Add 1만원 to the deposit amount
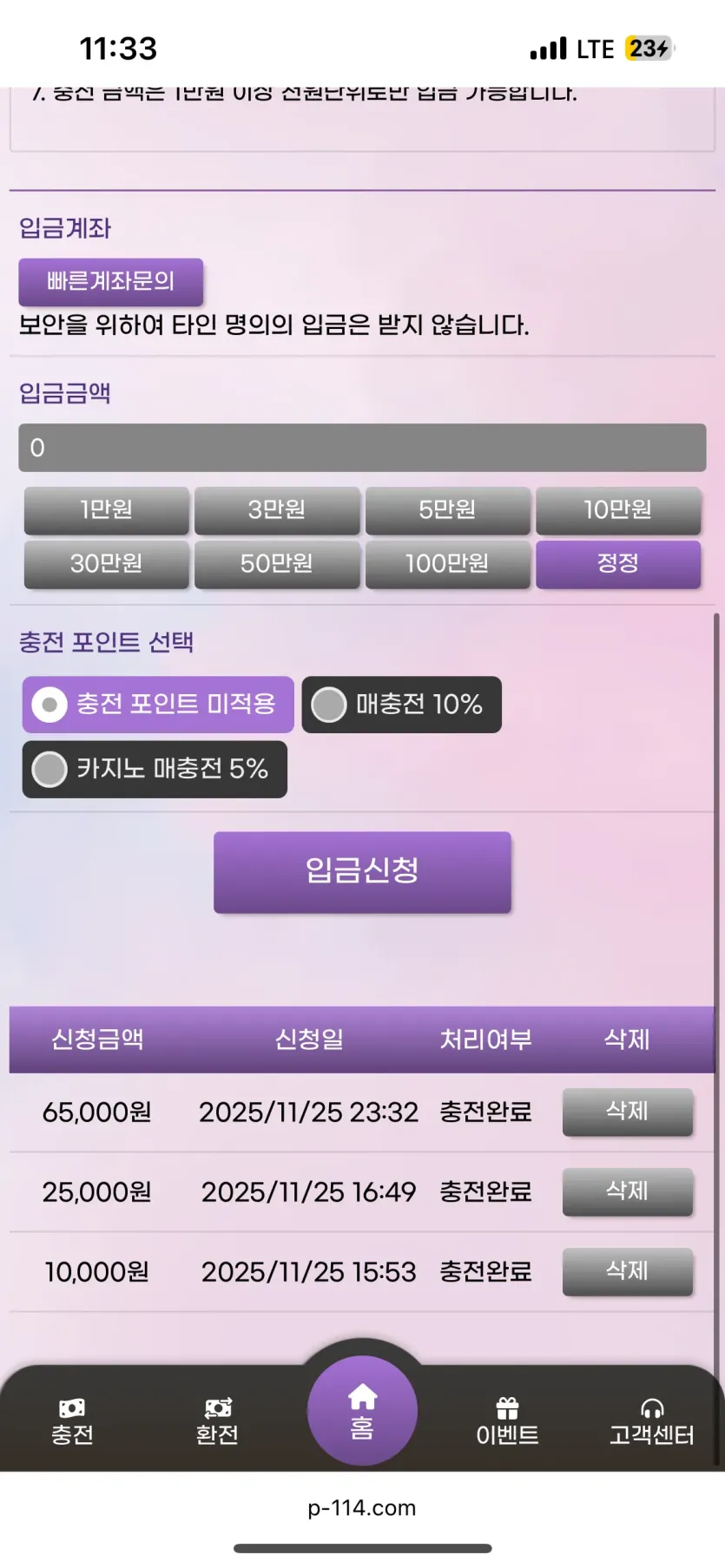 pos(106,510)
